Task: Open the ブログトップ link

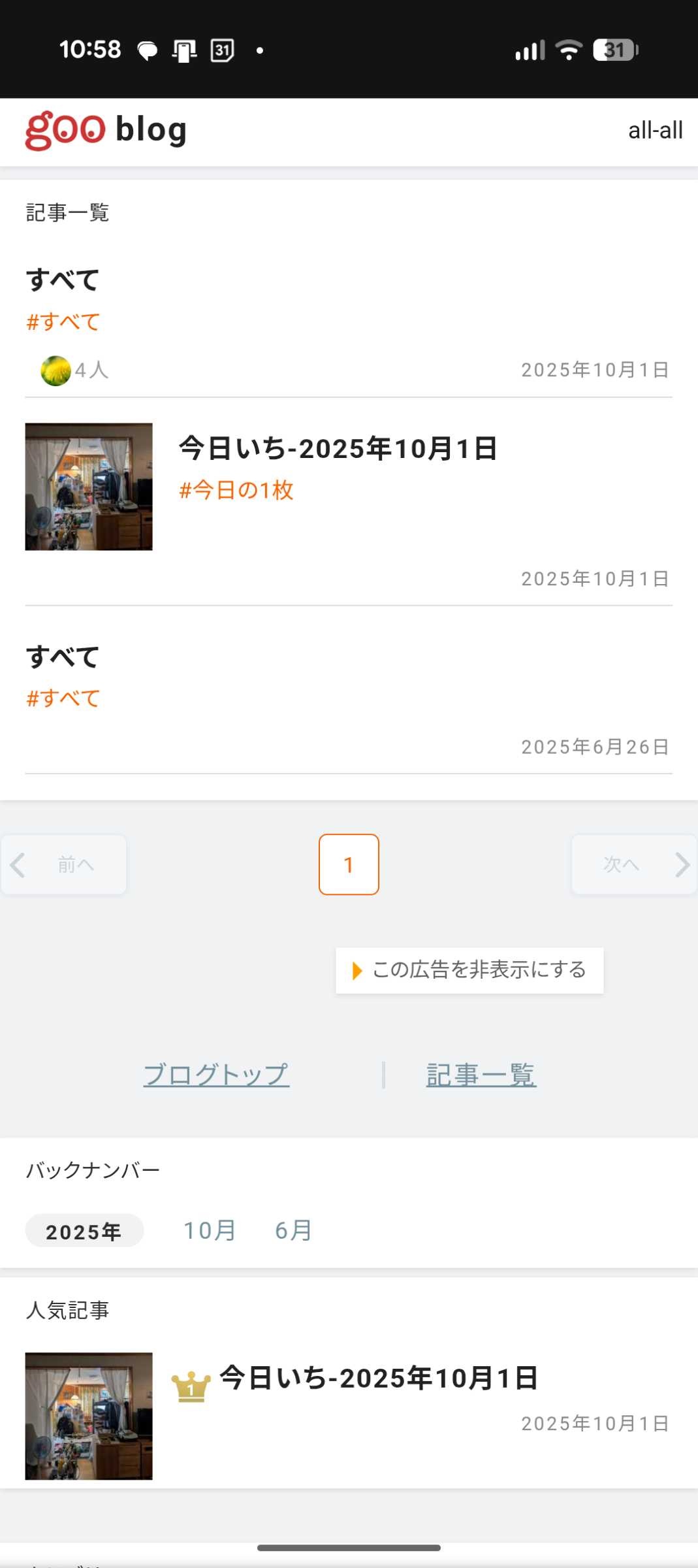Action: click(216, 1075)
